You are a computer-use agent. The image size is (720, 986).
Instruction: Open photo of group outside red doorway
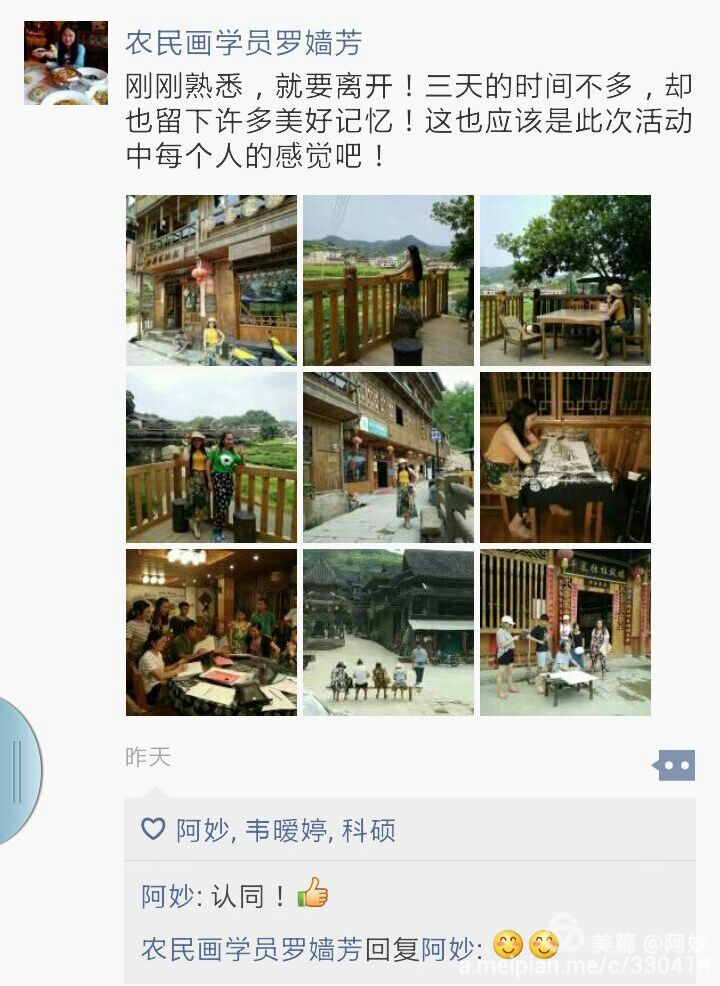[565, 632]
